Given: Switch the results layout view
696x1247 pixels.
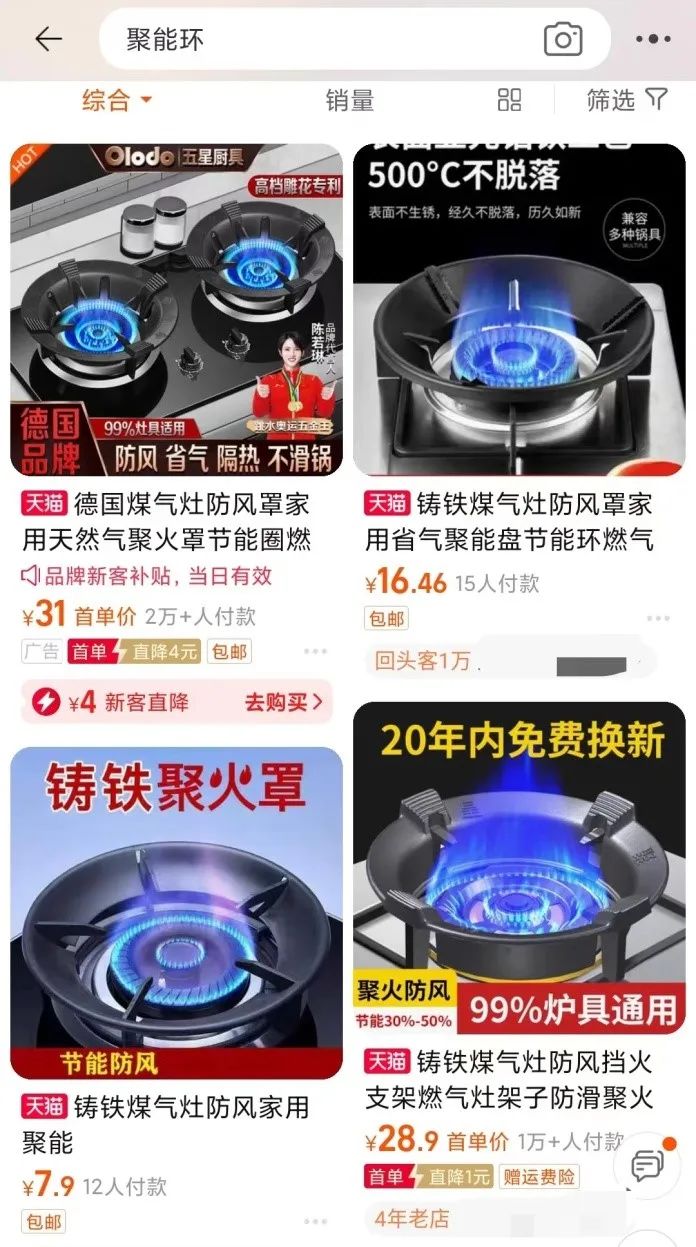Looking at the screenshot, I should (x=510, y=100).
